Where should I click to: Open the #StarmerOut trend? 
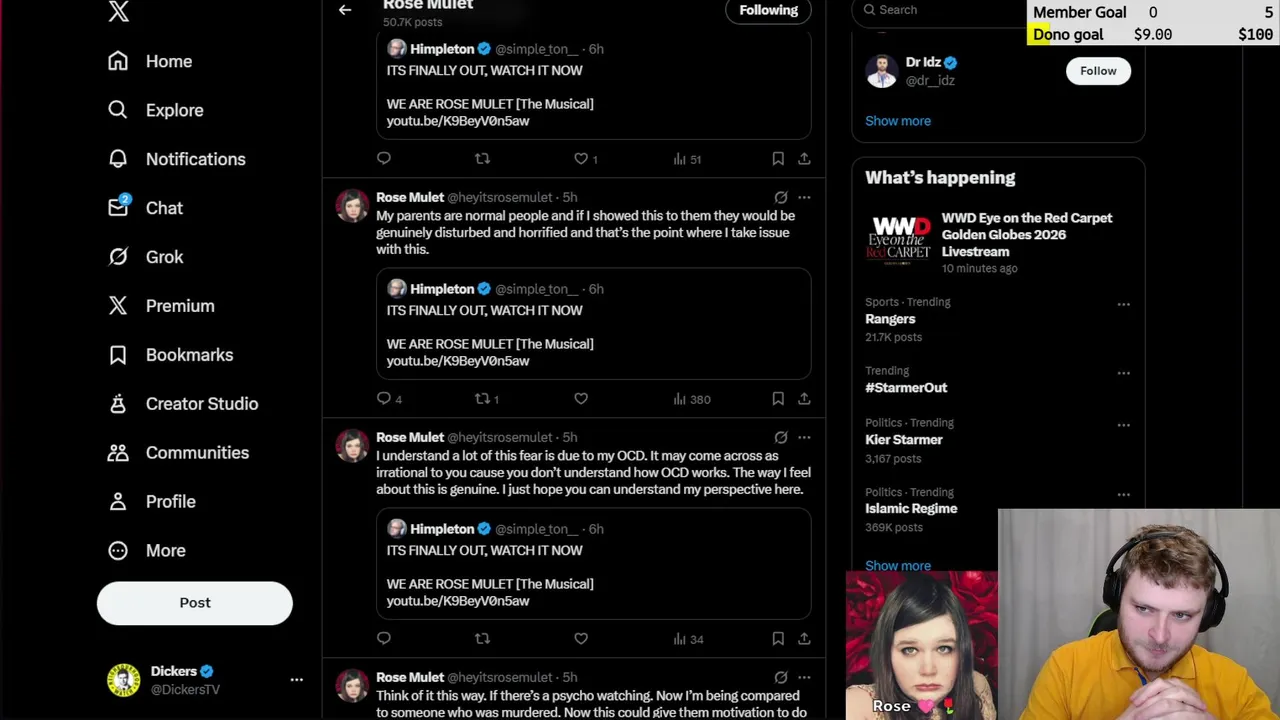click(x=906, y=388)
